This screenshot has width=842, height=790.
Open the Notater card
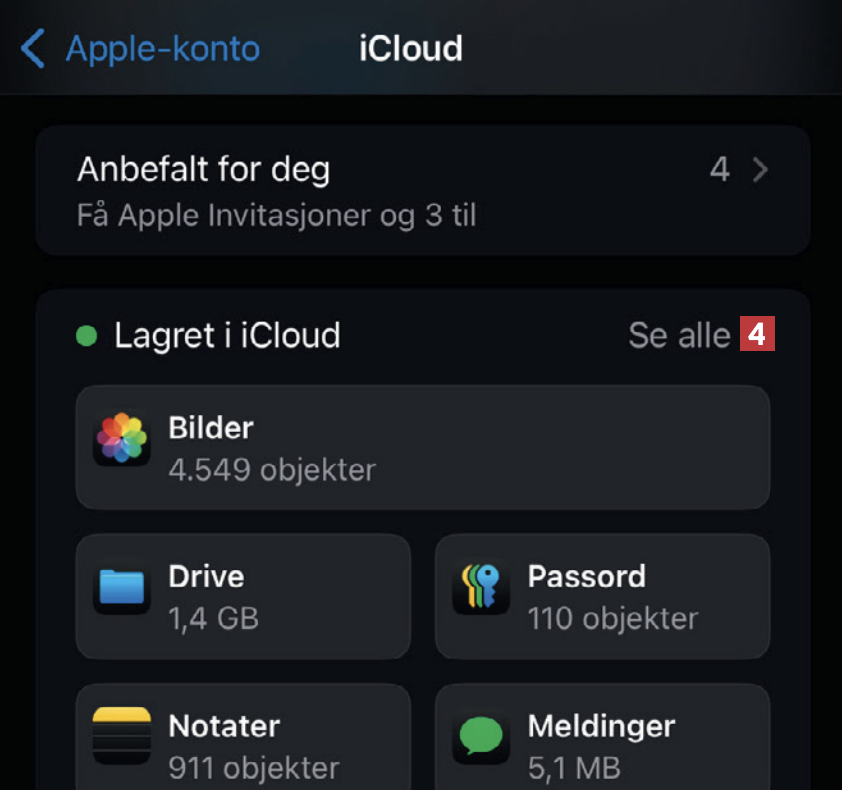tap(243, 740)
